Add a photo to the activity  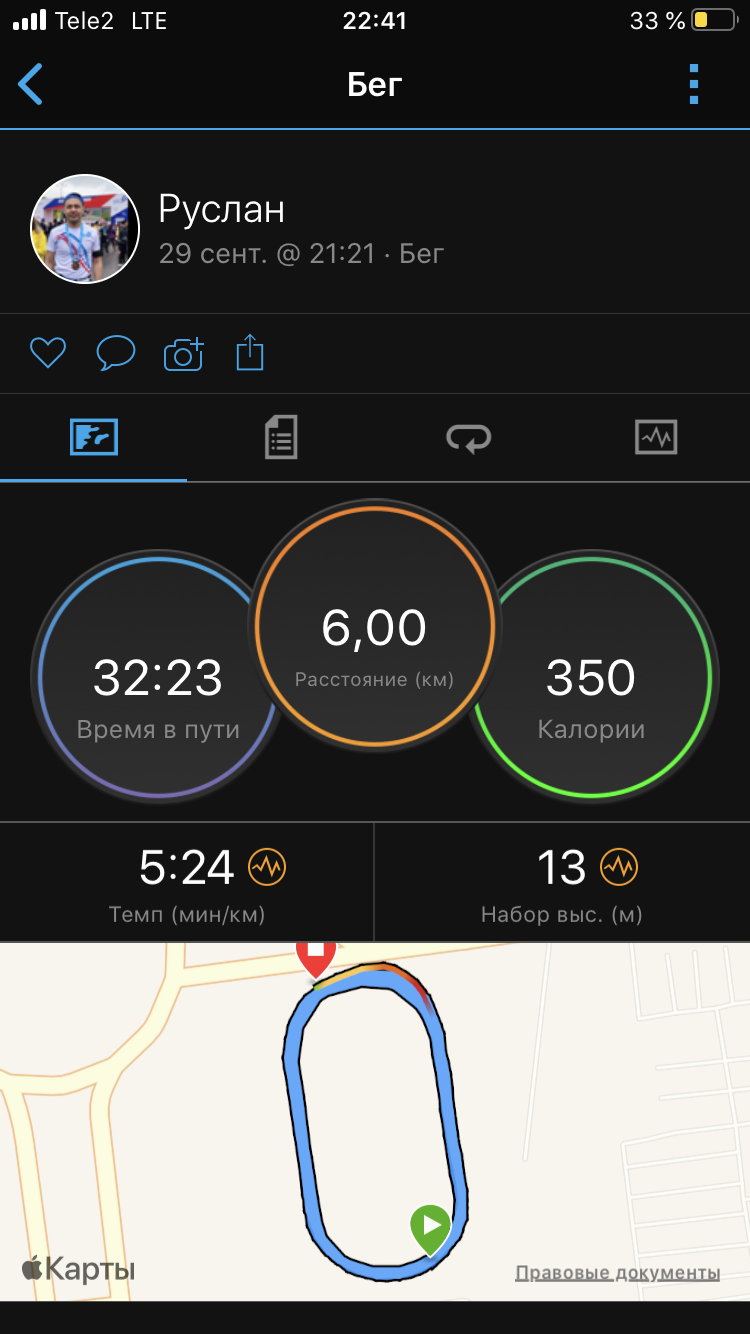coord(183,353)
